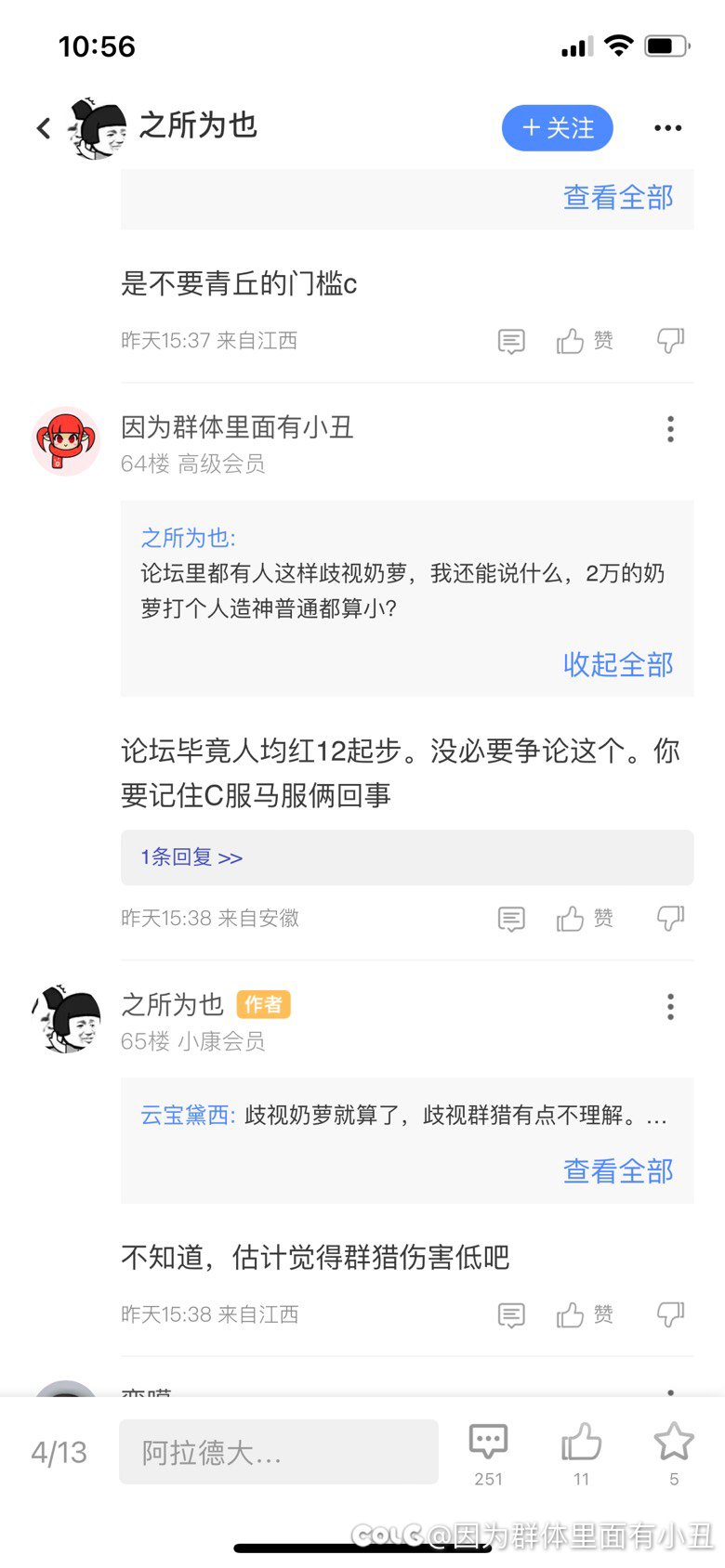This screenshot has height=1568, width=725.
Task: Reply to the 昨天15:38 来自江西 comment
Action: [511, 1314]
